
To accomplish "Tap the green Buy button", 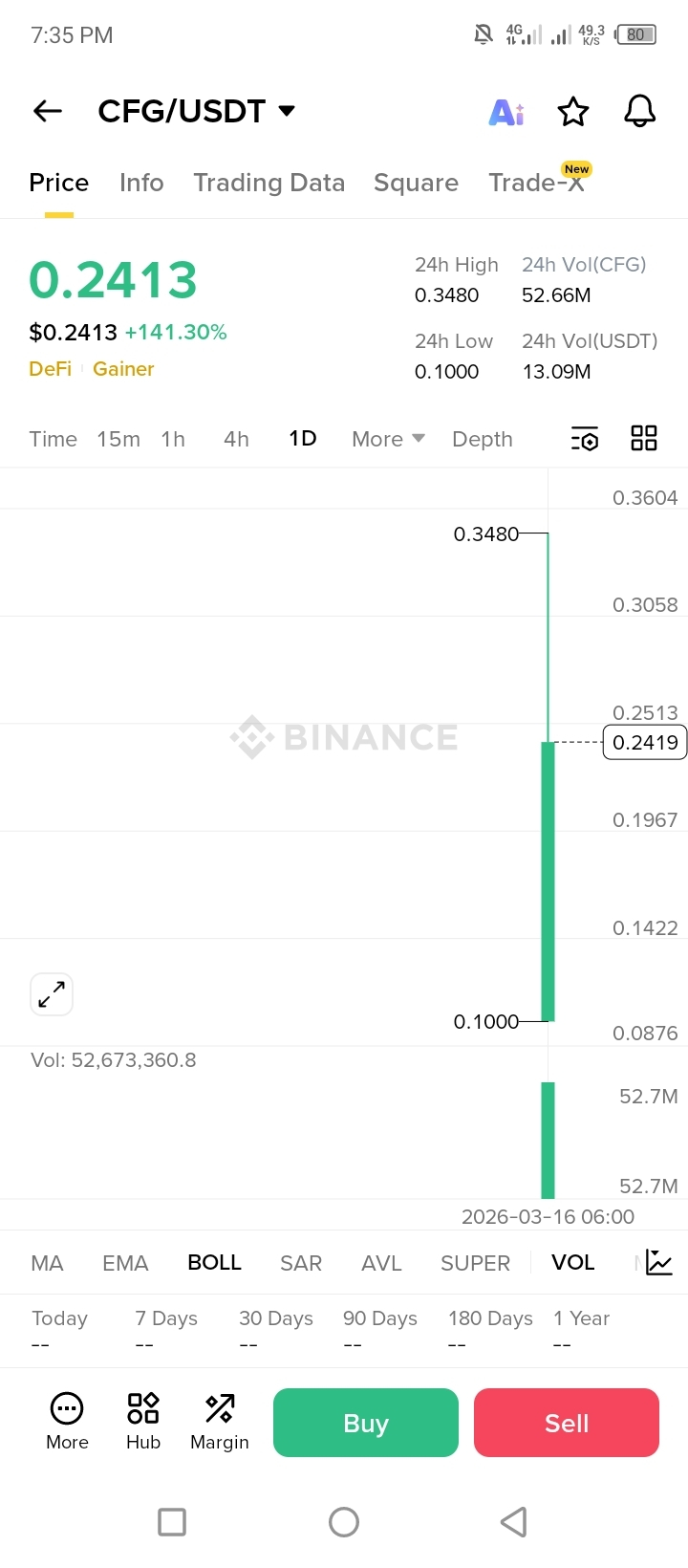I will [x=366, y=1423].
